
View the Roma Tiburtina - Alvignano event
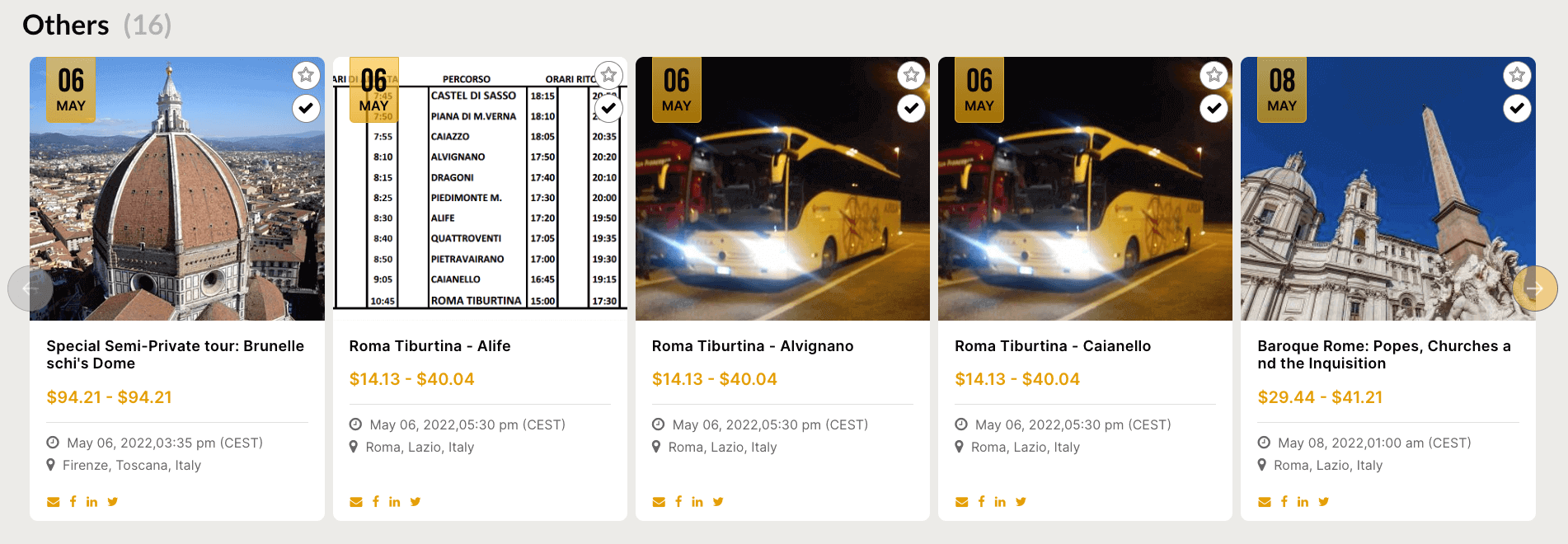point(752,346)
